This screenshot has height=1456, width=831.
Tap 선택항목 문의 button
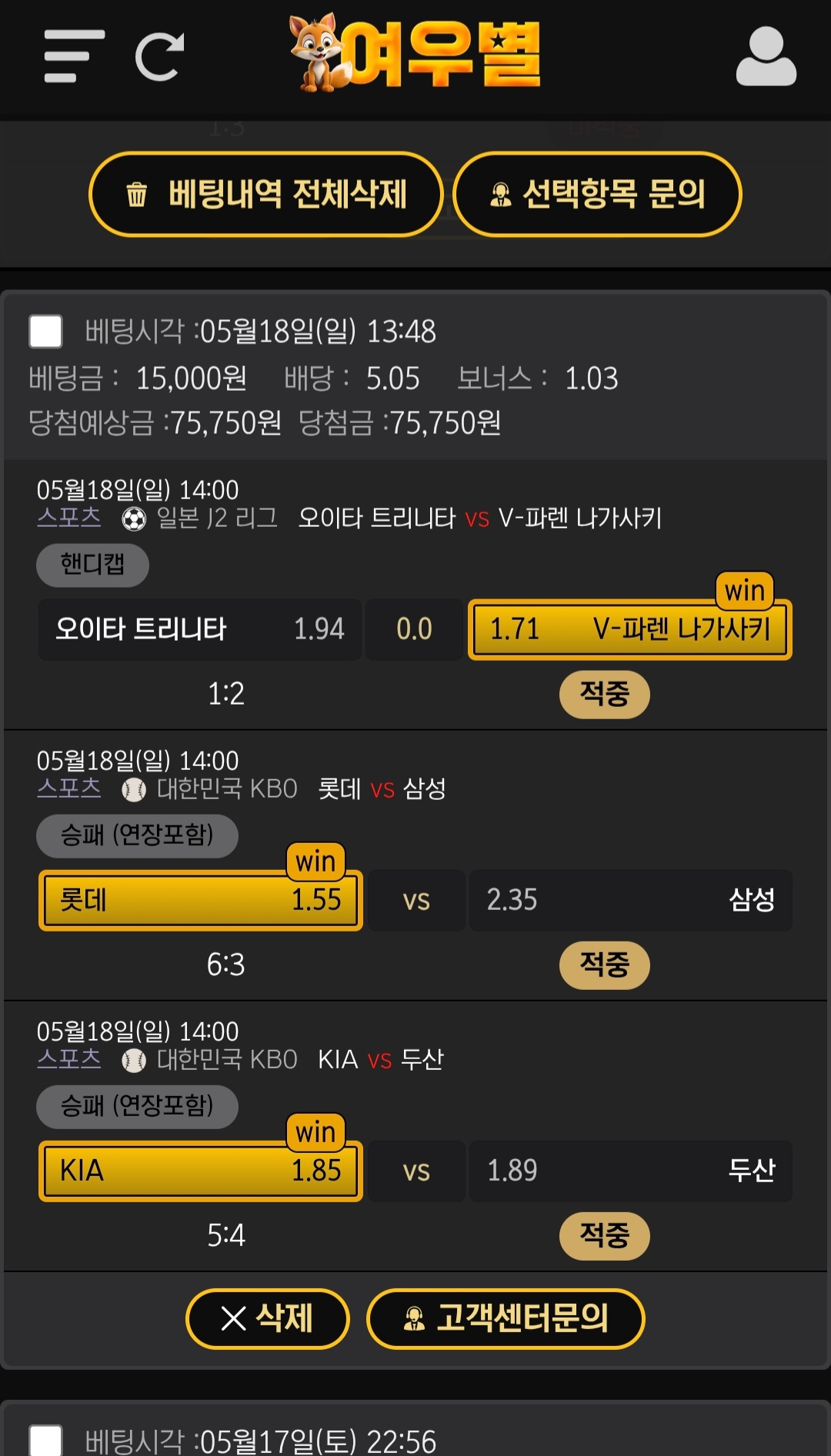click(x=597, y=194)
